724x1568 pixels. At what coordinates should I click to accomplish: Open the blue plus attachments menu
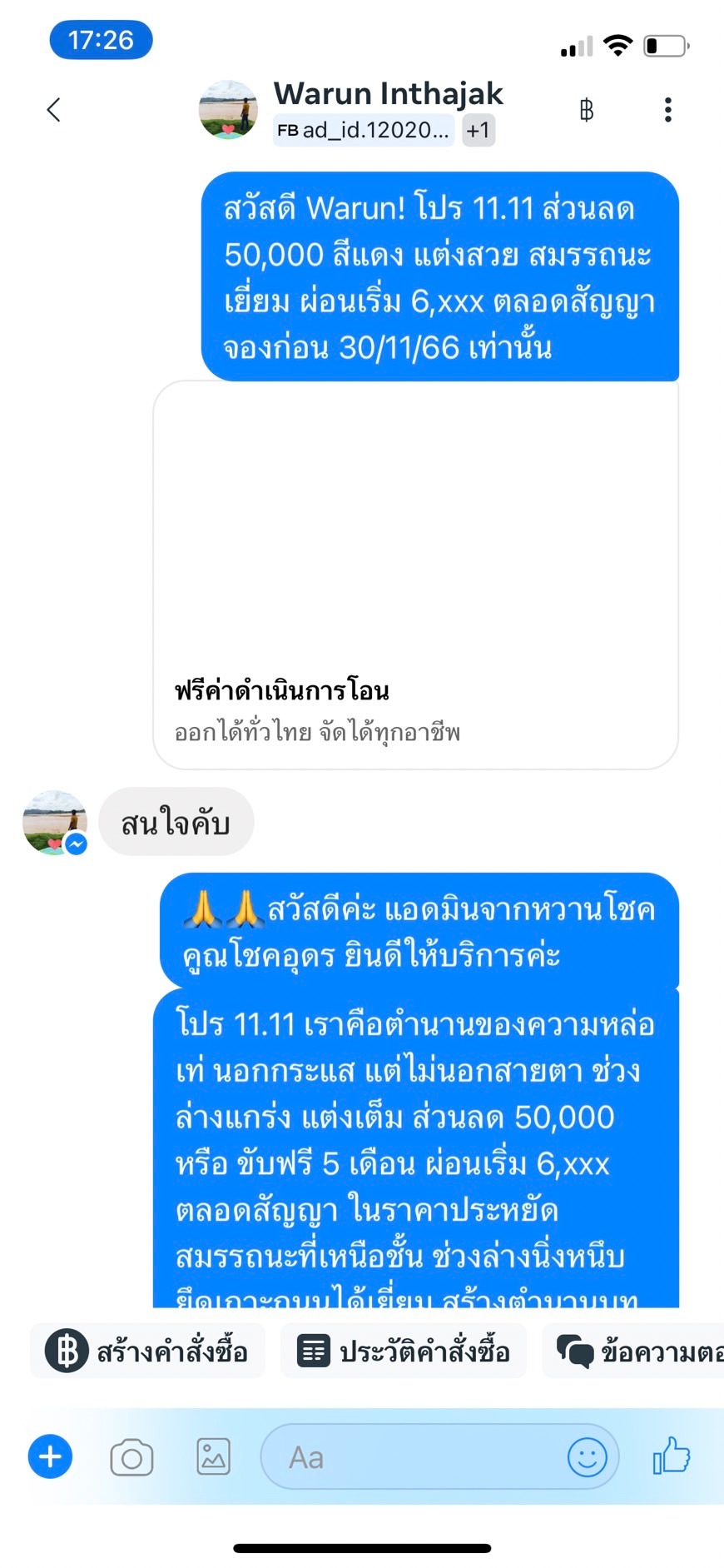pos(51,1456)
